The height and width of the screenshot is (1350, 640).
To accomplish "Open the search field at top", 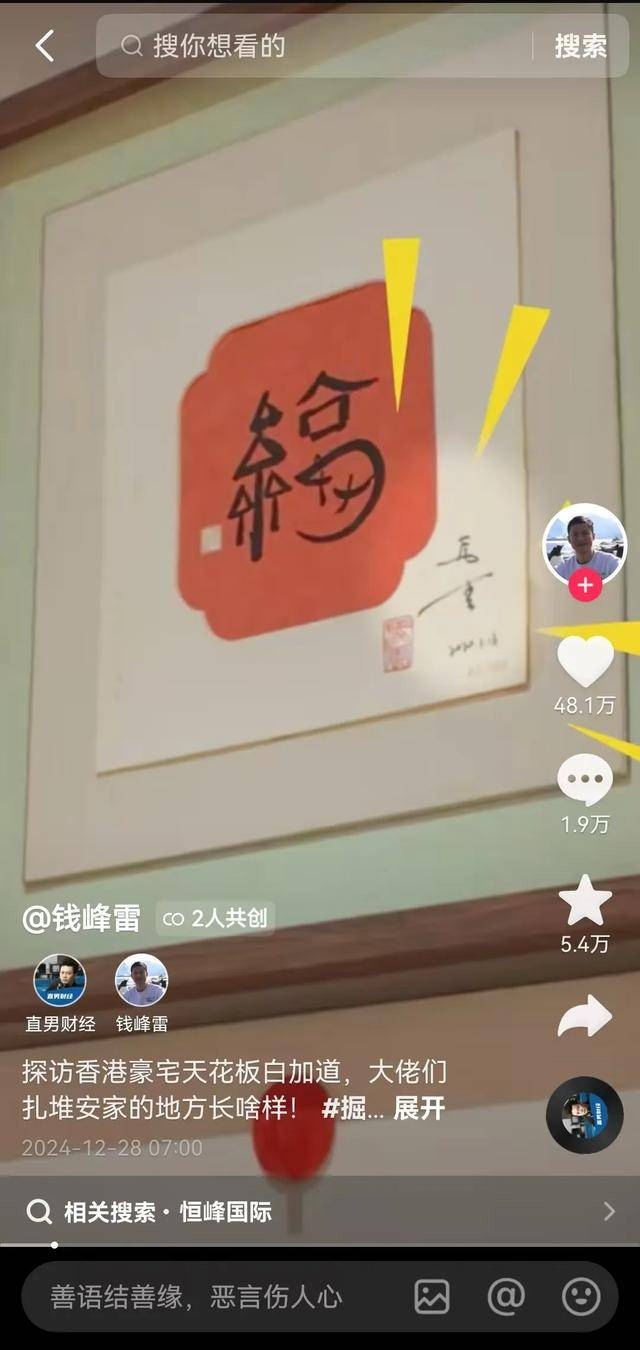I will 320,46.
